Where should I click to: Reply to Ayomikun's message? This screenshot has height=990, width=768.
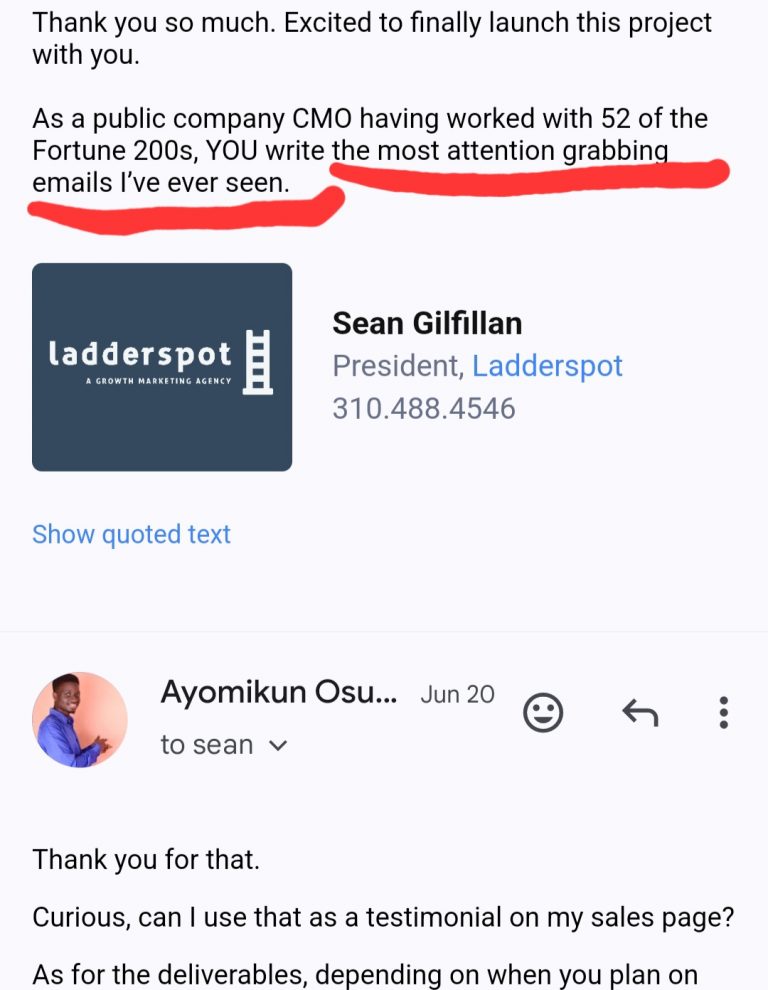639,713
